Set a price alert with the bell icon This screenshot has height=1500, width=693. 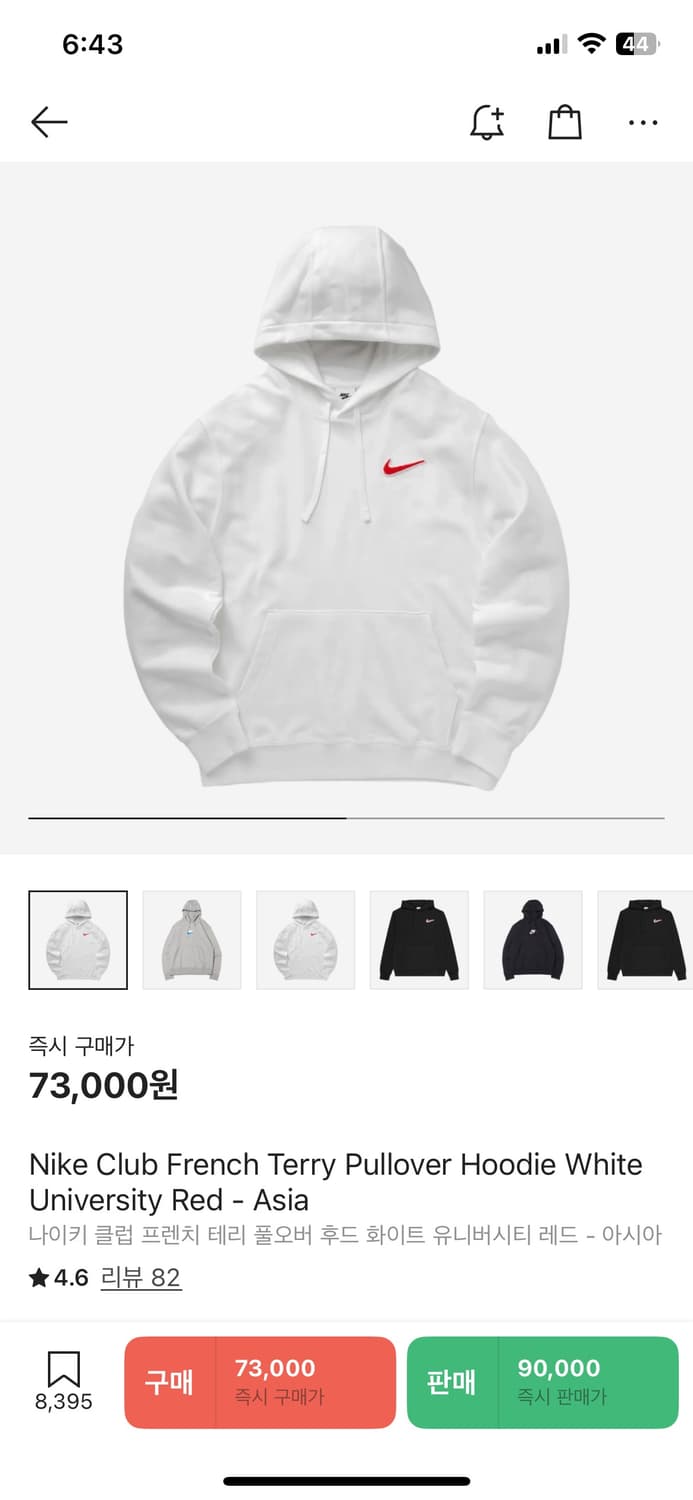point(487,123)
